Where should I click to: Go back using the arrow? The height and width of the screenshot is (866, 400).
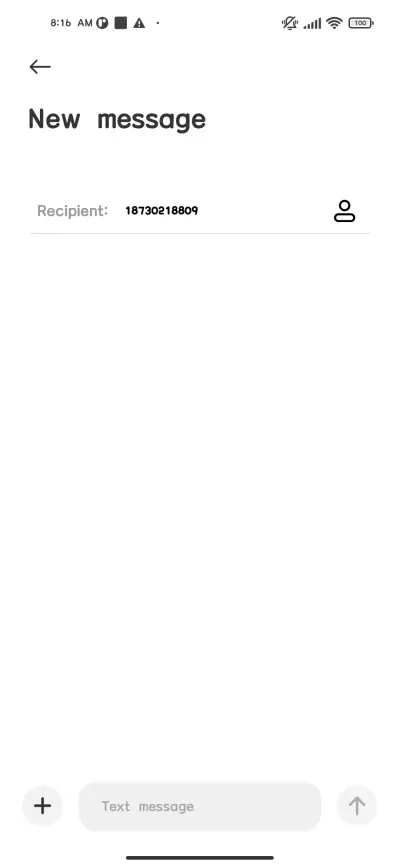coord(40,67)
